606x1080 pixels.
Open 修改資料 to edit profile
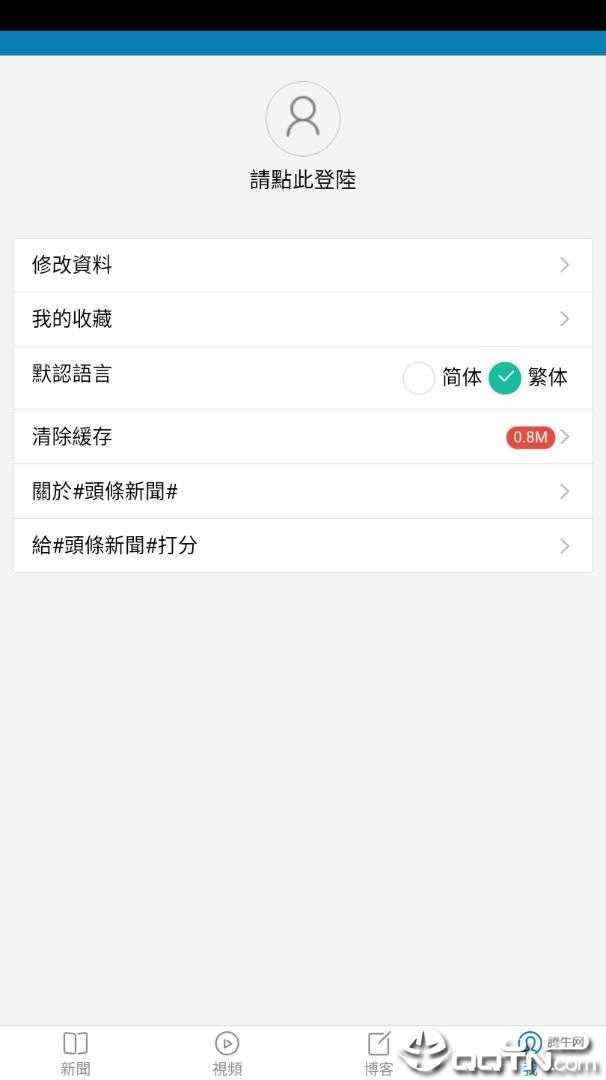pyautogui.click(x=302, y=265)
